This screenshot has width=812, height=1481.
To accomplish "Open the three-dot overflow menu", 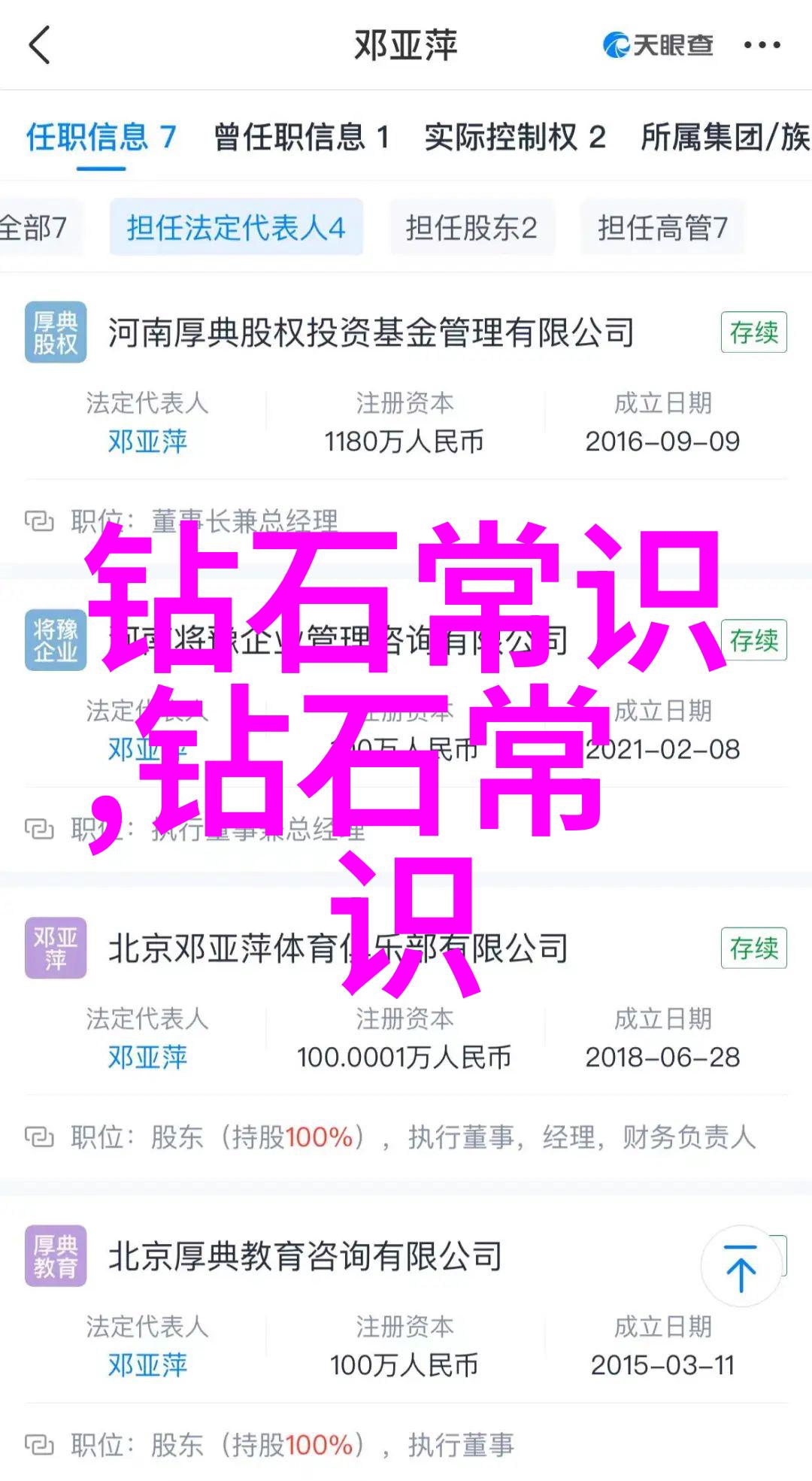I will [x=762, y=45].
